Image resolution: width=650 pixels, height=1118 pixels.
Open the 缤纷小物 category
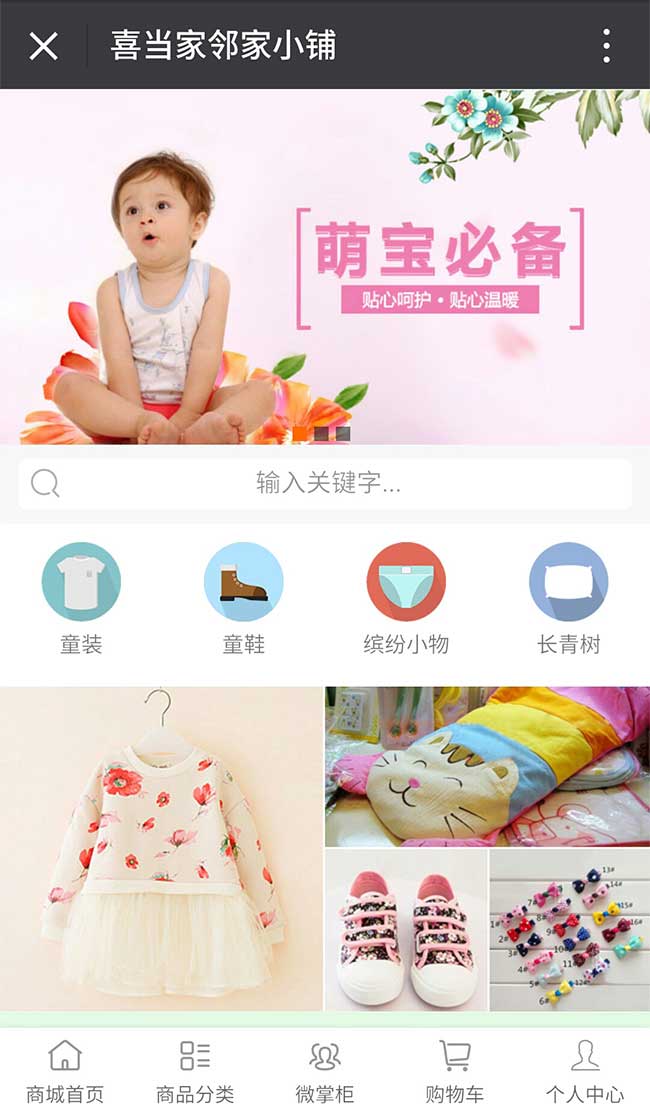click(x=406, y=598)
